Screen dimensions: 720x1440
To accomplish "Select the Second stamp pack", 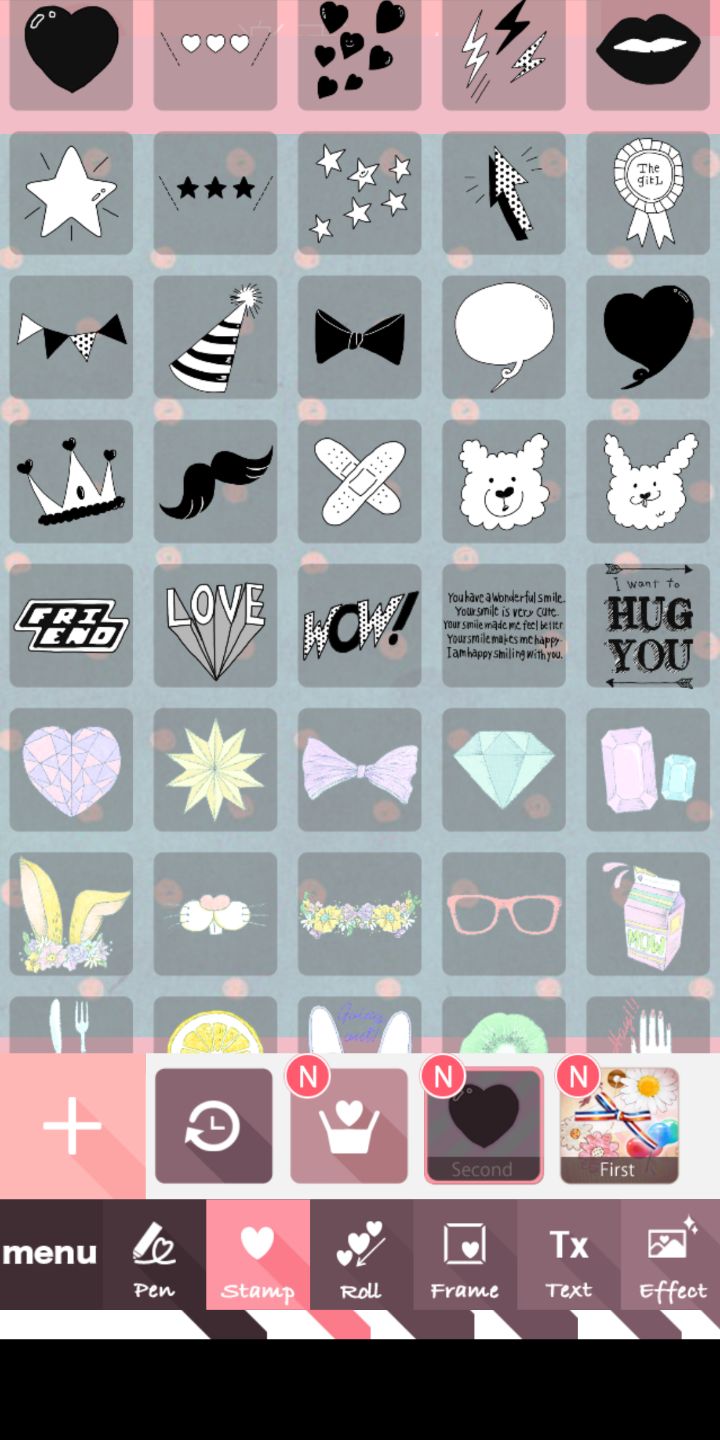I will 484,1126.
